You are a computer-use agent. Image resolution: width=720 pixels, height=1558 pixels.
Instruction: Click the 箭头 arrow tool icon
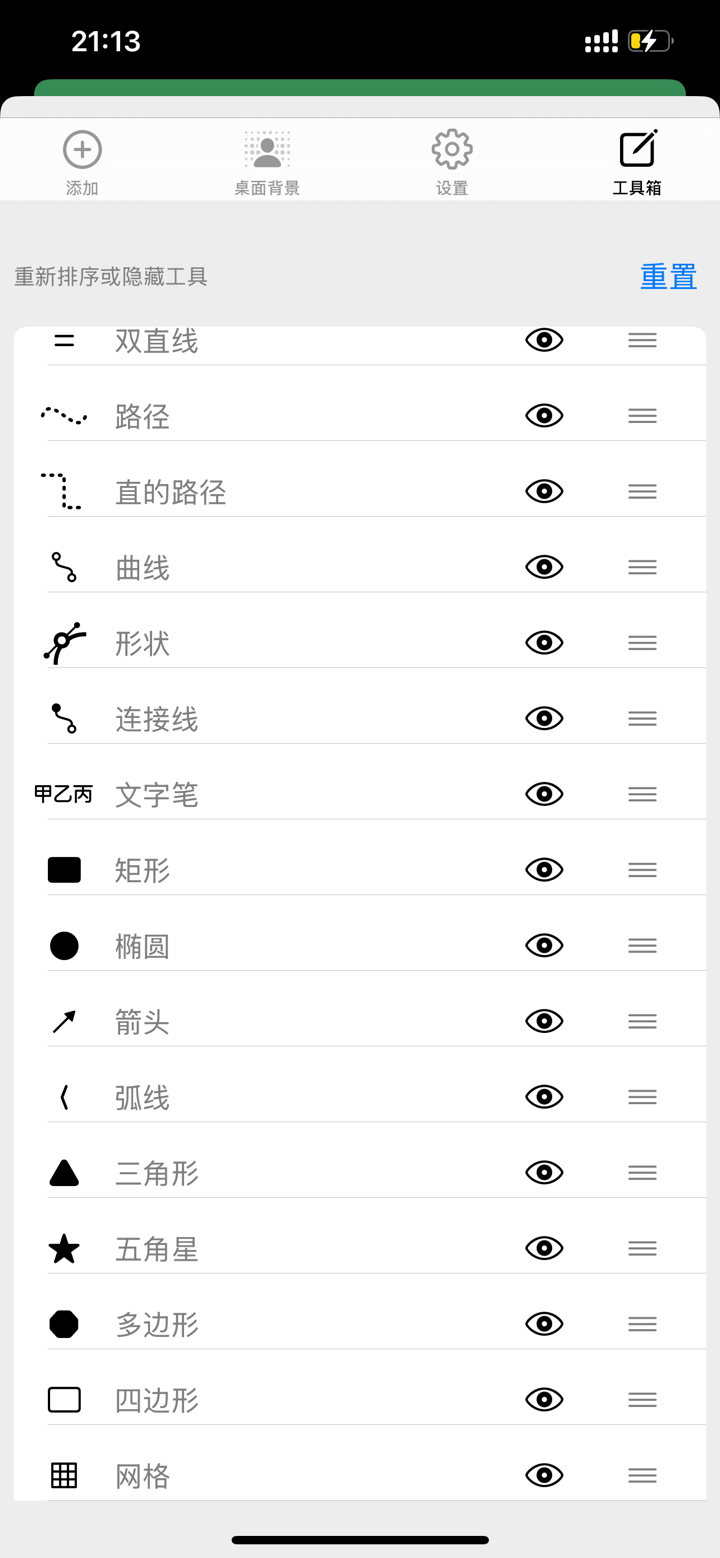pos(63,1021)
